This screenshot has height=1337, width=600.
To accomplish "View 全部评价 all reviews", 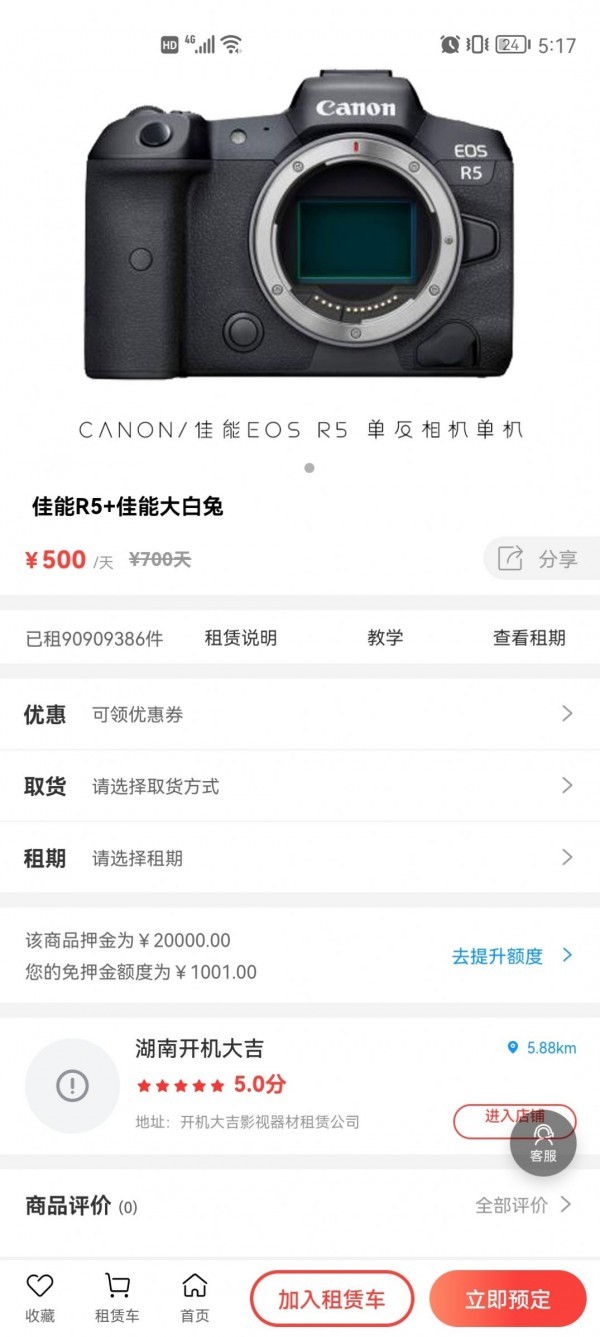I will (x=523, y=1206).
